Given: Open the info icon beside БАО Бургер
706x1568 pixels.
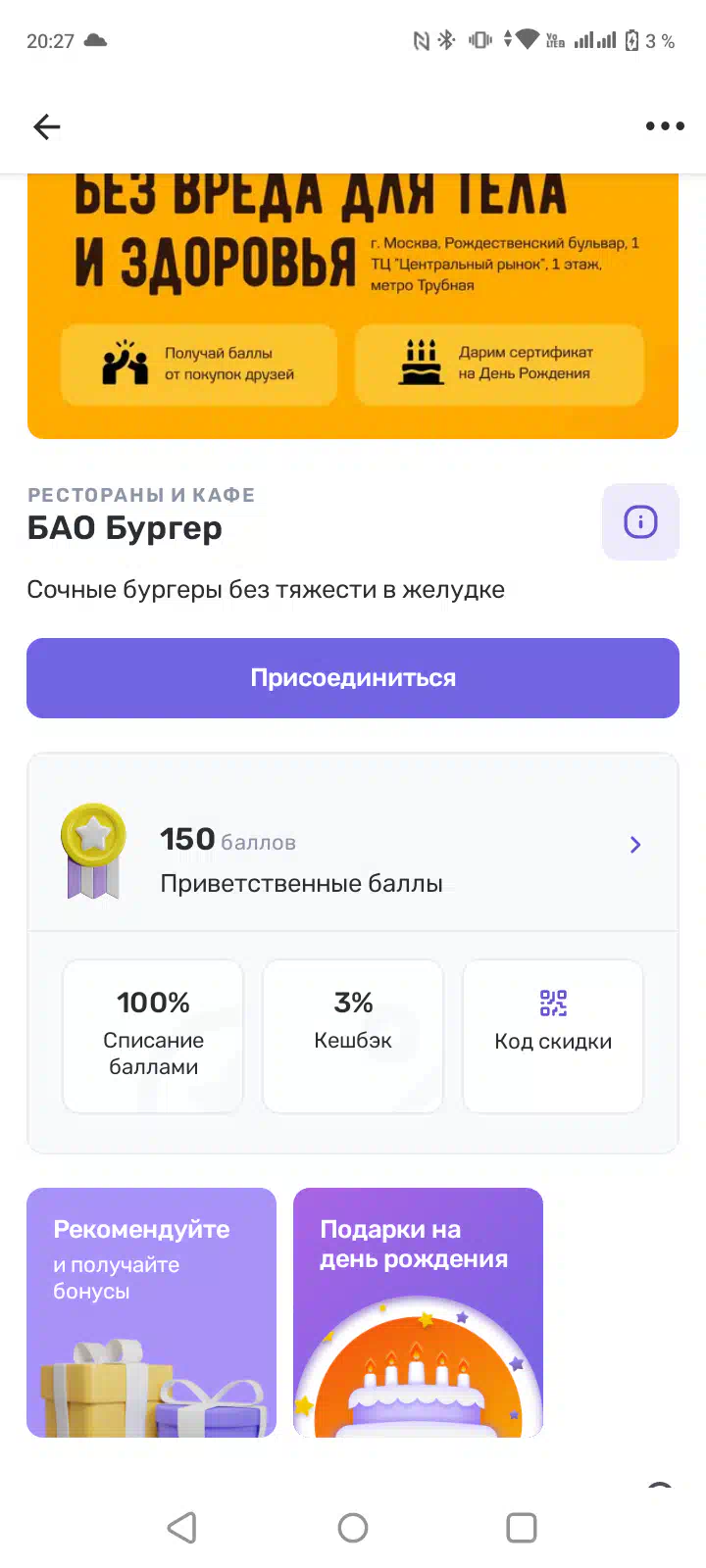Looking at the screenshot, I should (640, 521).
